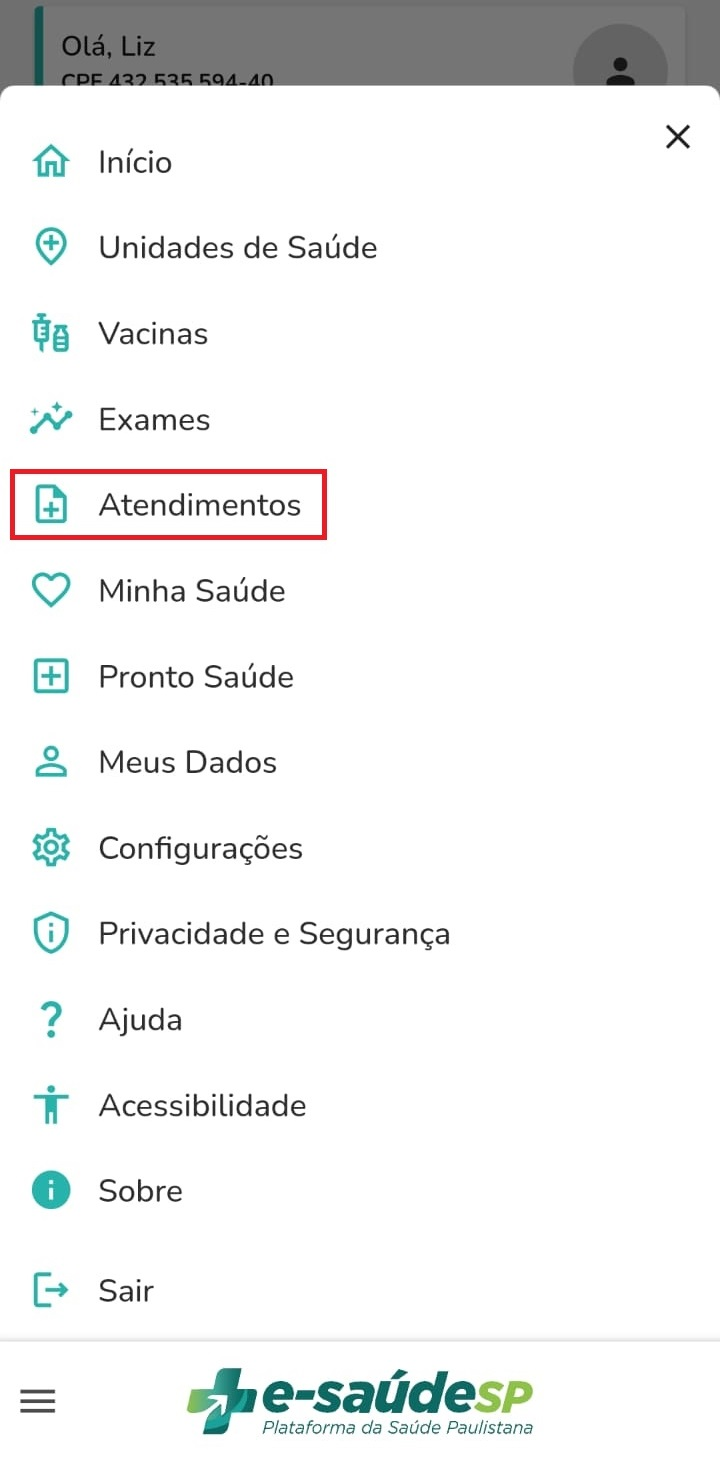
Task: View Meus Dados
Action: [x=187, y=762]
